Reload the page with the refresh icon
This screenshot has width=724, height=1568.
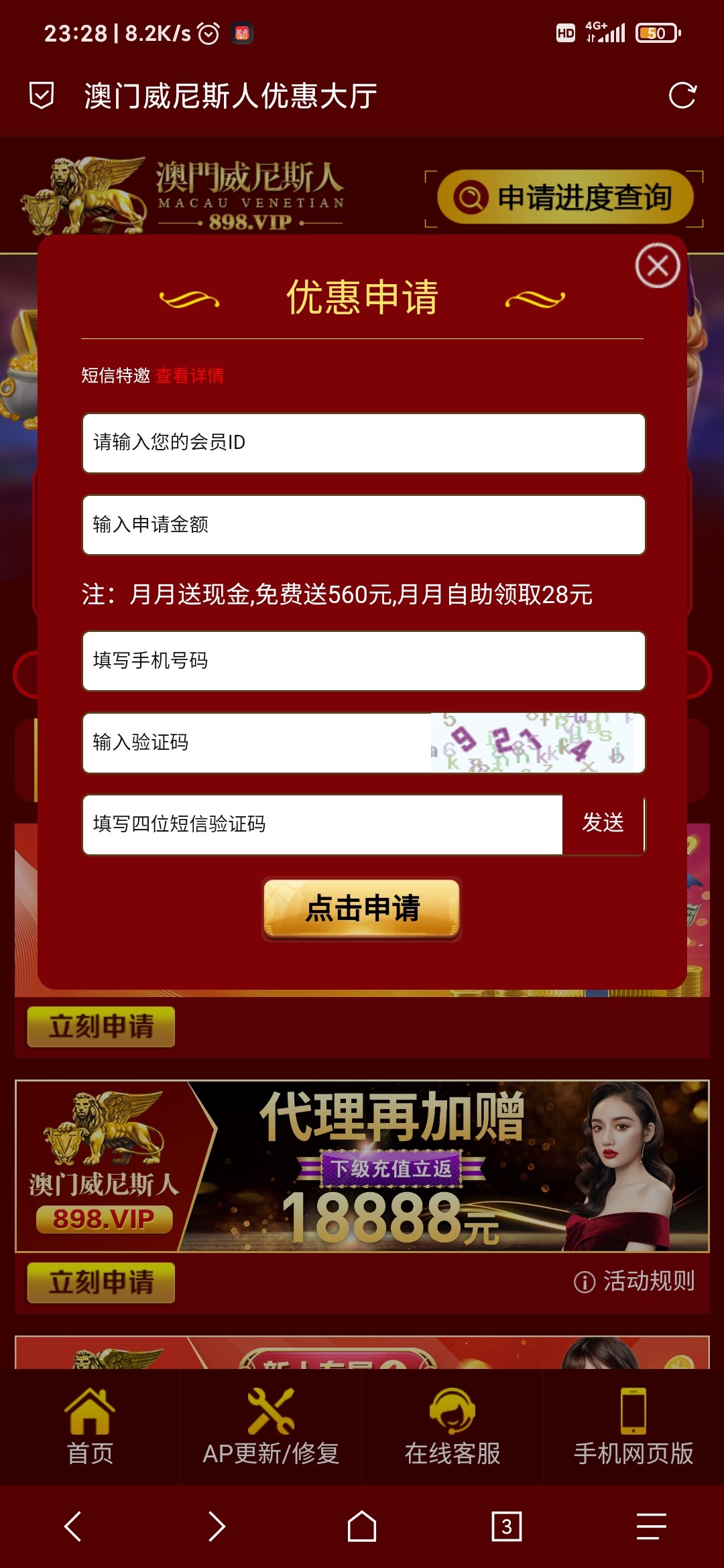[x=682, y=96]
